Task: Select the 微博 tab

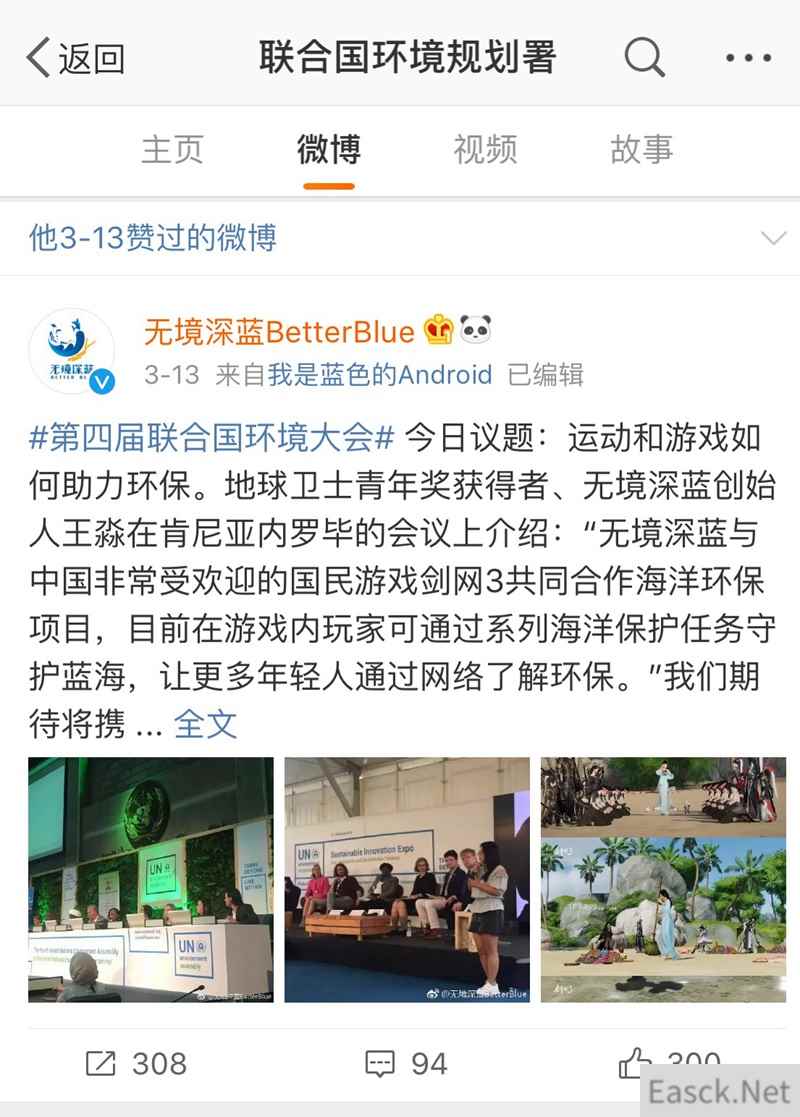Action: pos(329,149)
